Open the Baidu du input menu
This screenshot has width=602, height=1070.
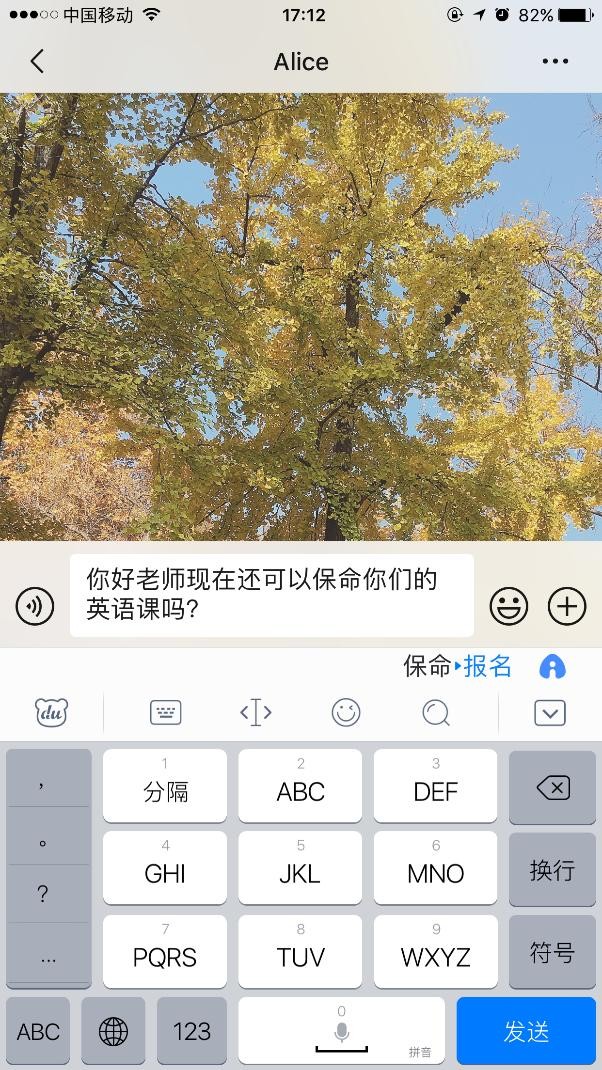pos(52,713)
